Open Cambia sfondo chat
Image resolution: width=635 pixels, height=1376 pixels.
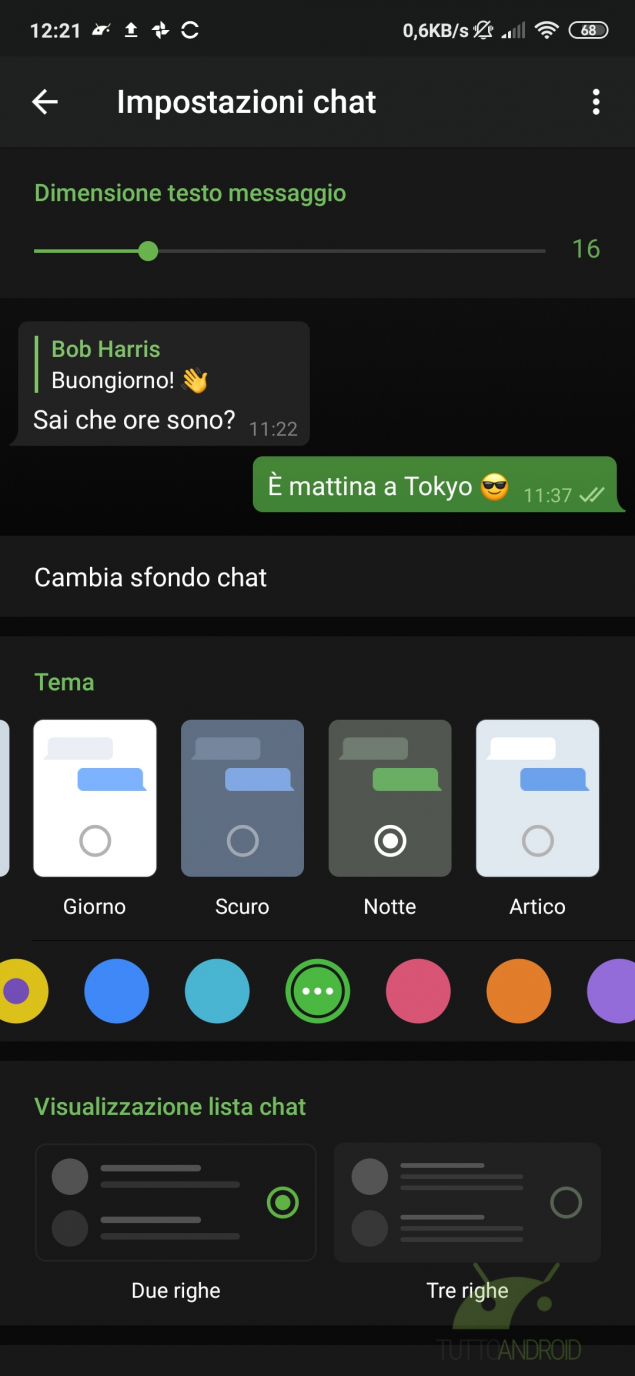[317, 577]
